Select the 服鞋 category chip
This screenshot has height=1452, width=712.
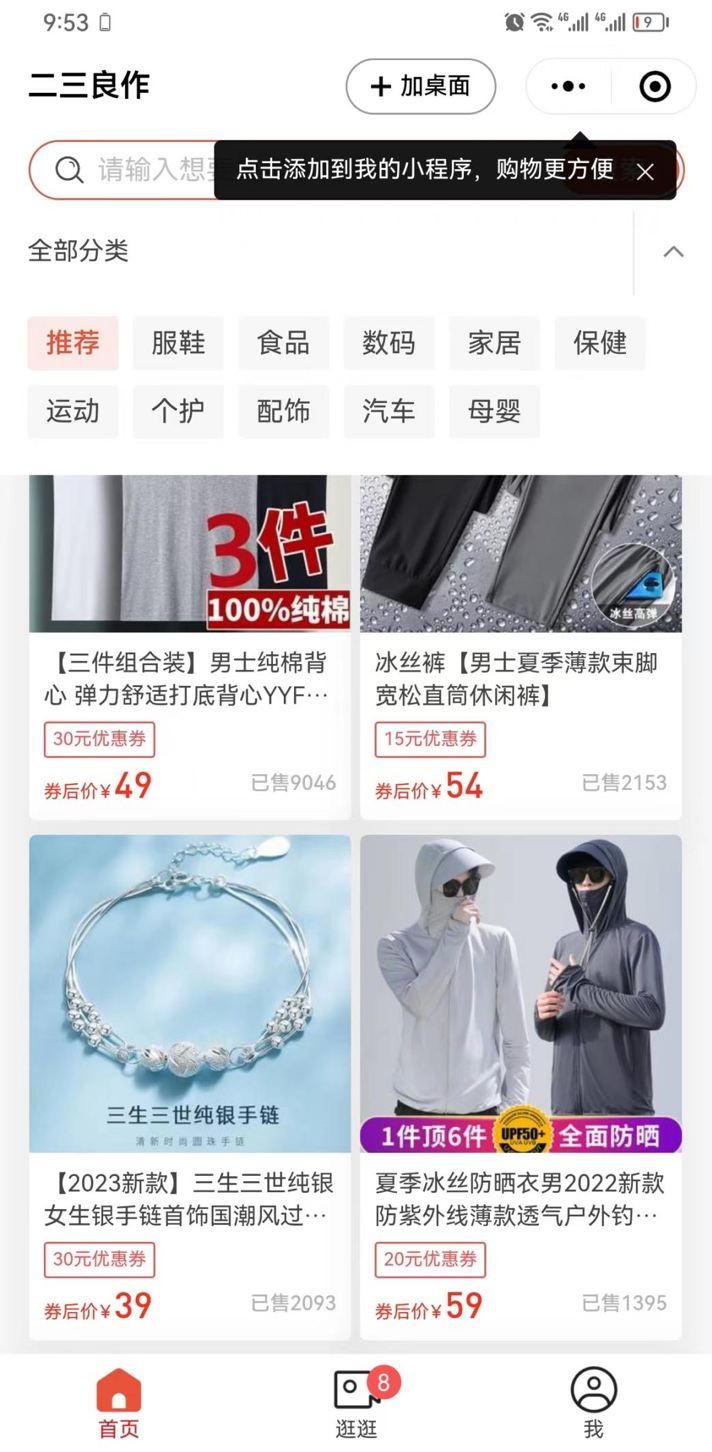[x=178, y=343]
